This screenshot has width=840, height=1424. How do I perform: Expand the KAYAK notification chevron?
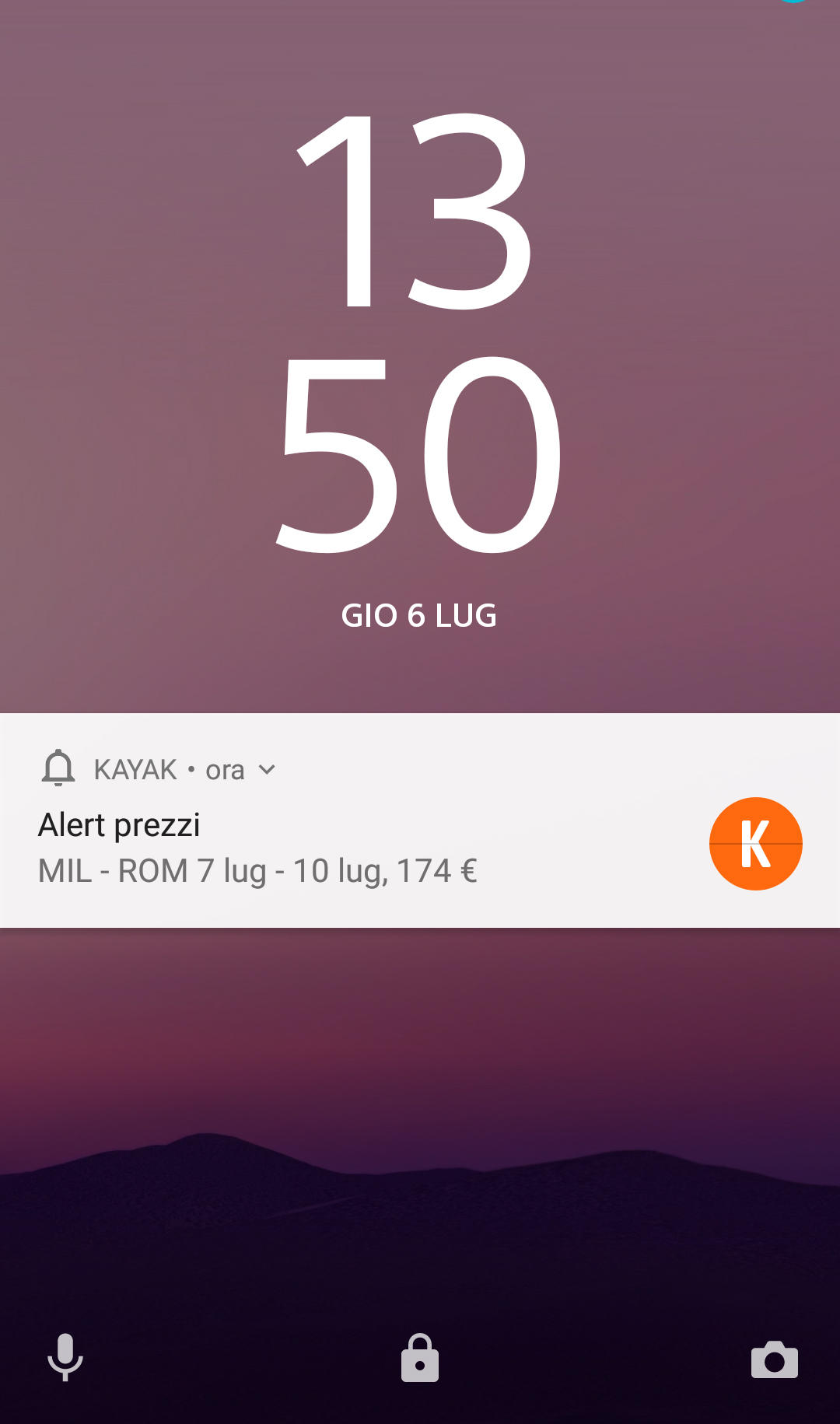(267, 770)
